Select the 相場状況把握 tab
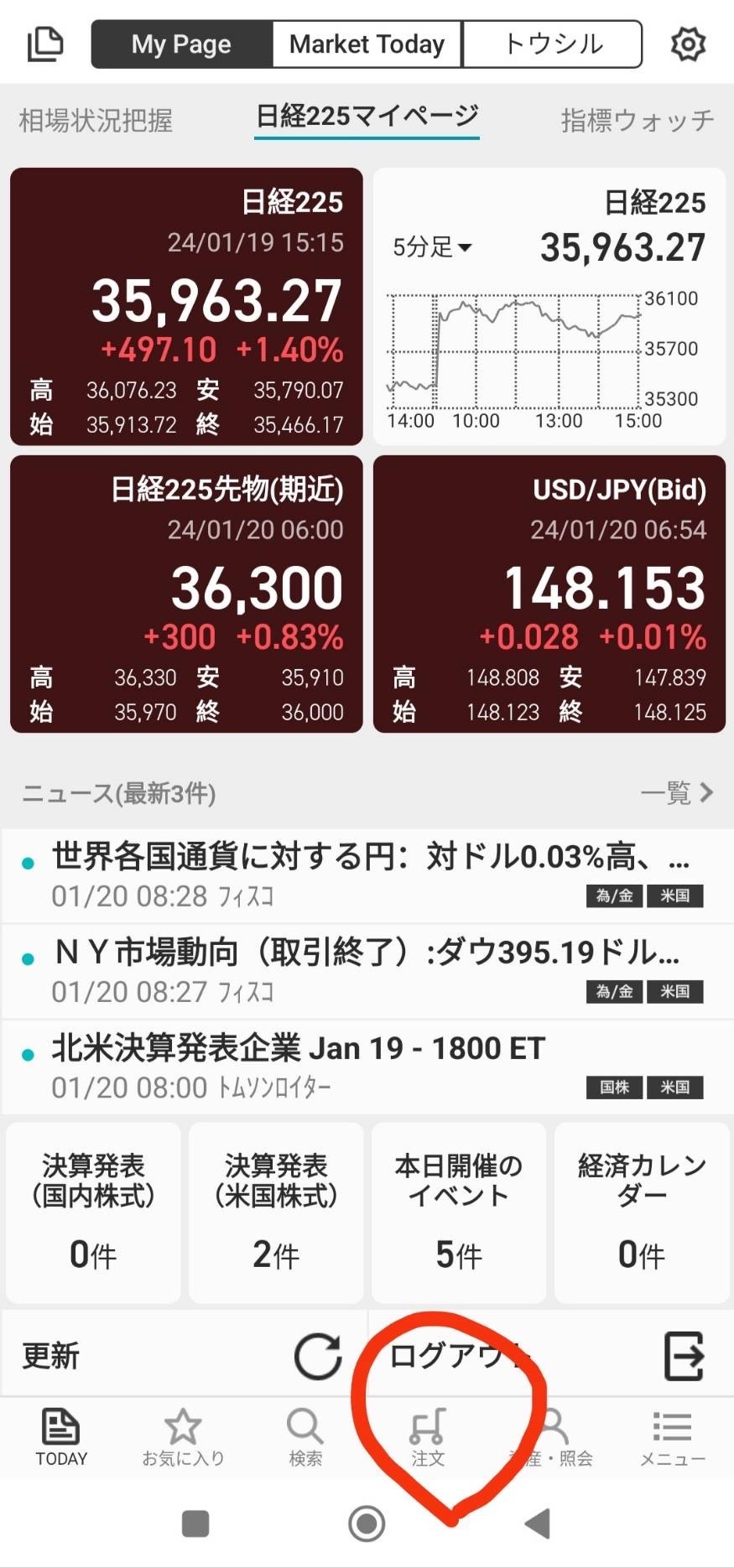This screenshot has width=734, height=1568. tap(96, 121)
